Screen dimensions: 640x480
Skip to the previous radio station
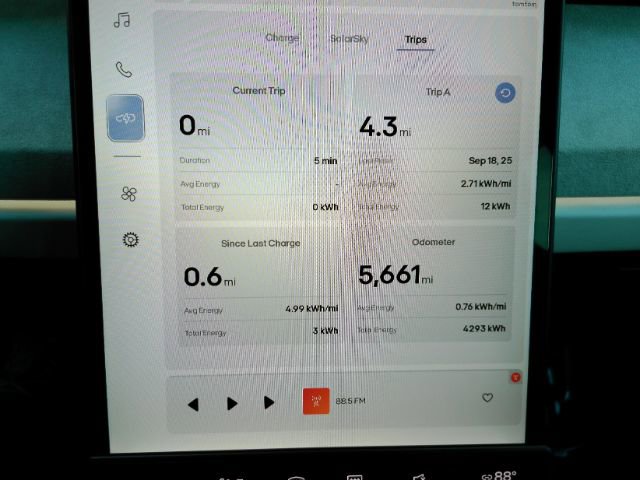pyautogui.click(x=193, y=404)
